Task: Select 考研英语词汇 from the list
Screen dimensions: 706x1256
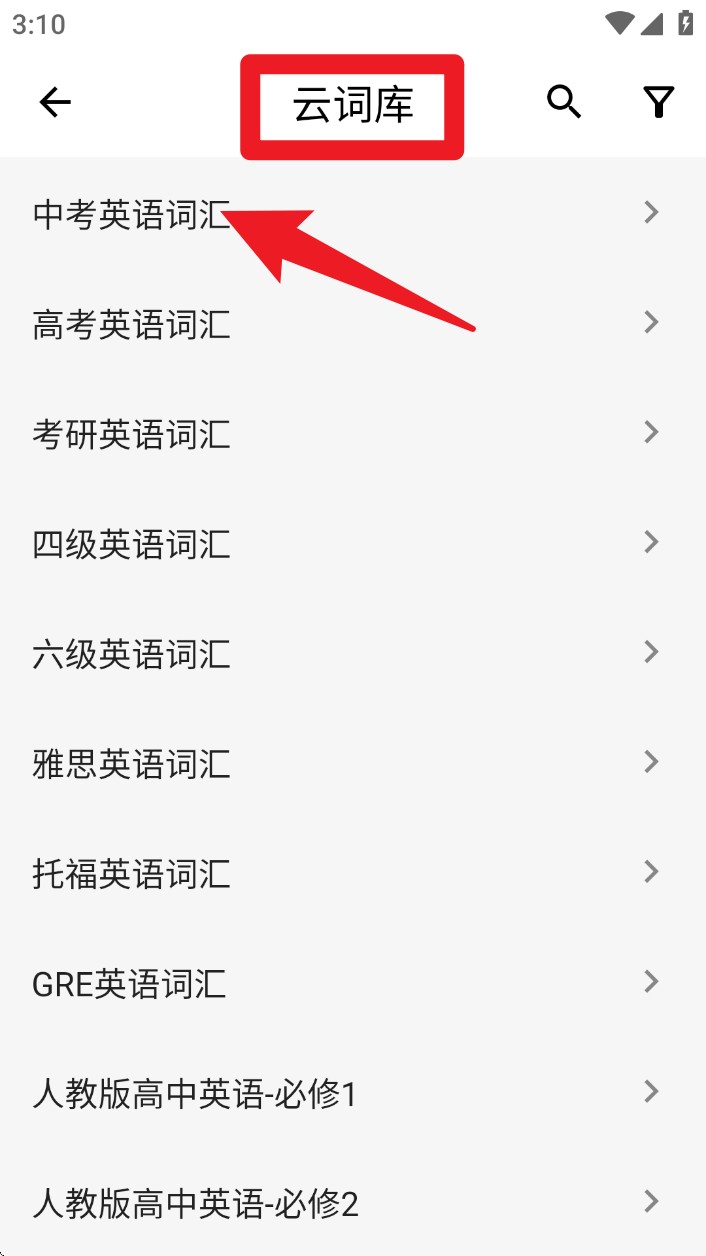Action: [132, 434]
